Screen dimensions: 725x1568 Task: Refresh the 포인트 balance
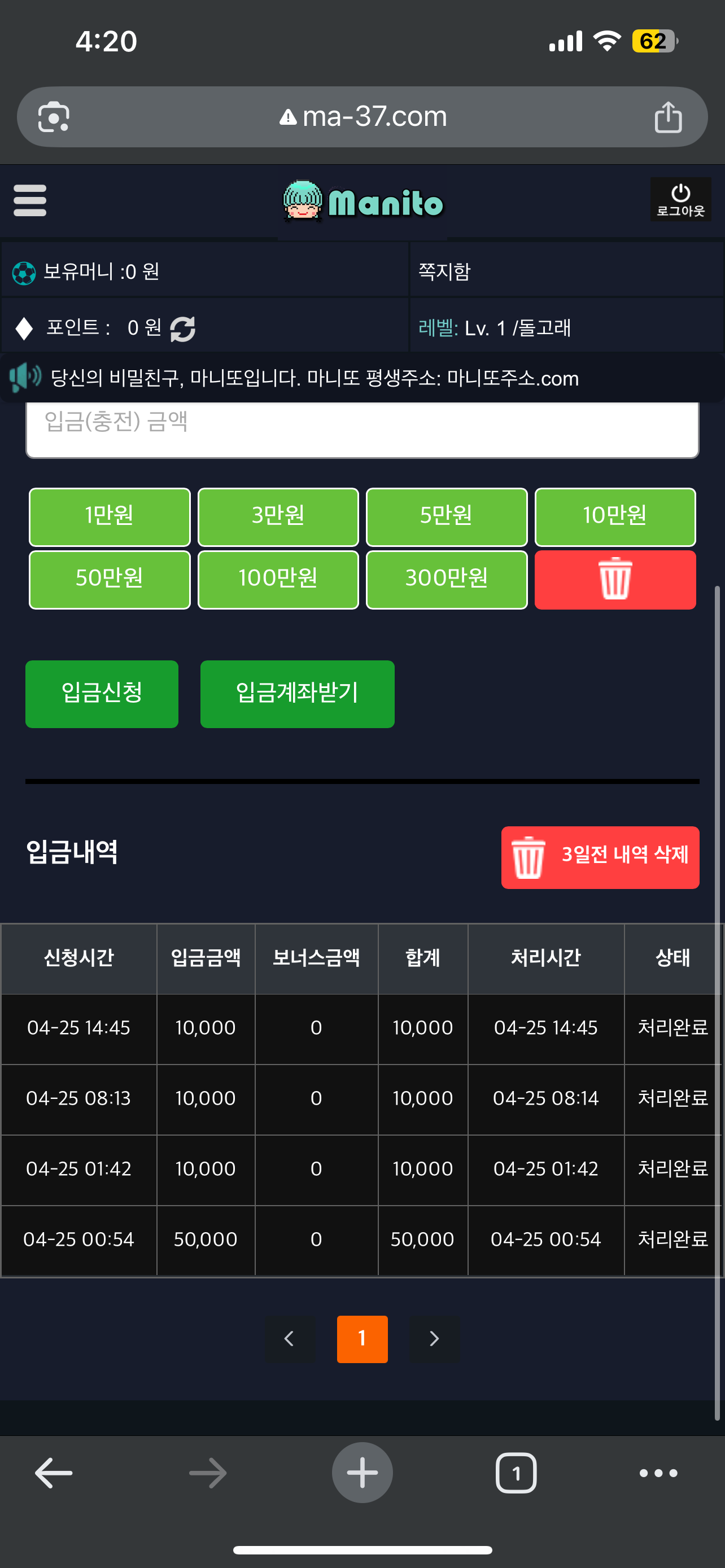pyautogui.click(x=182, y=329)
